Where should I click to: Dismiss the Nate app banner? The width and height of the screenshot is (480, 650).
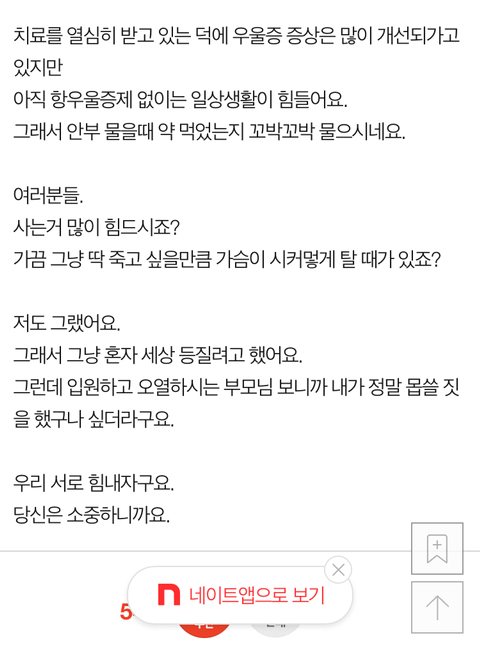pyautogui.click(x=338, y=570)
